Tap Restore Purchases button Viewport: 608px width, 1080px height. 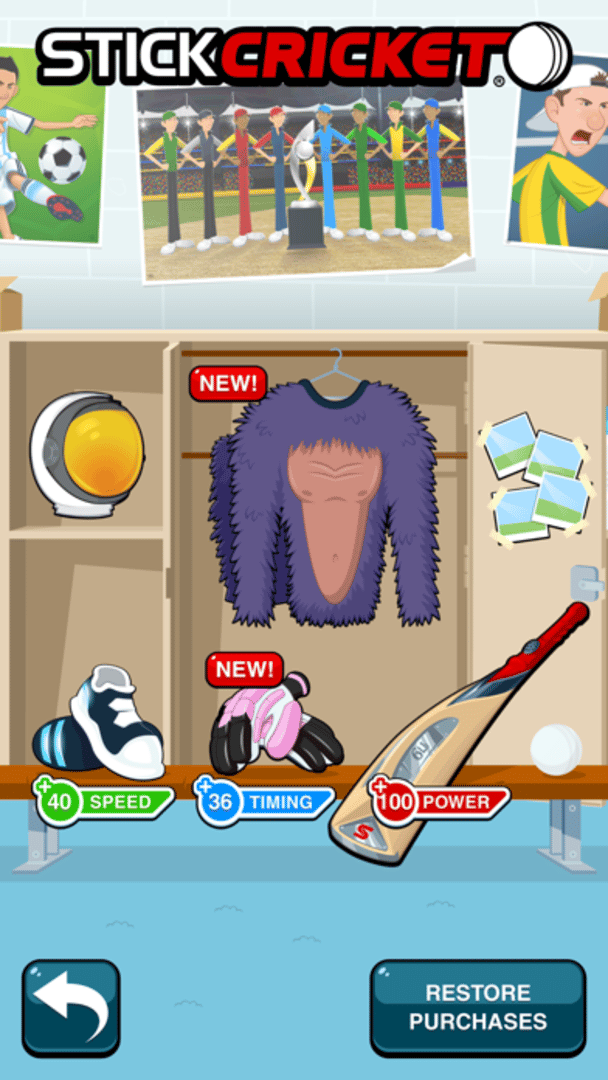coord(478,1007)
